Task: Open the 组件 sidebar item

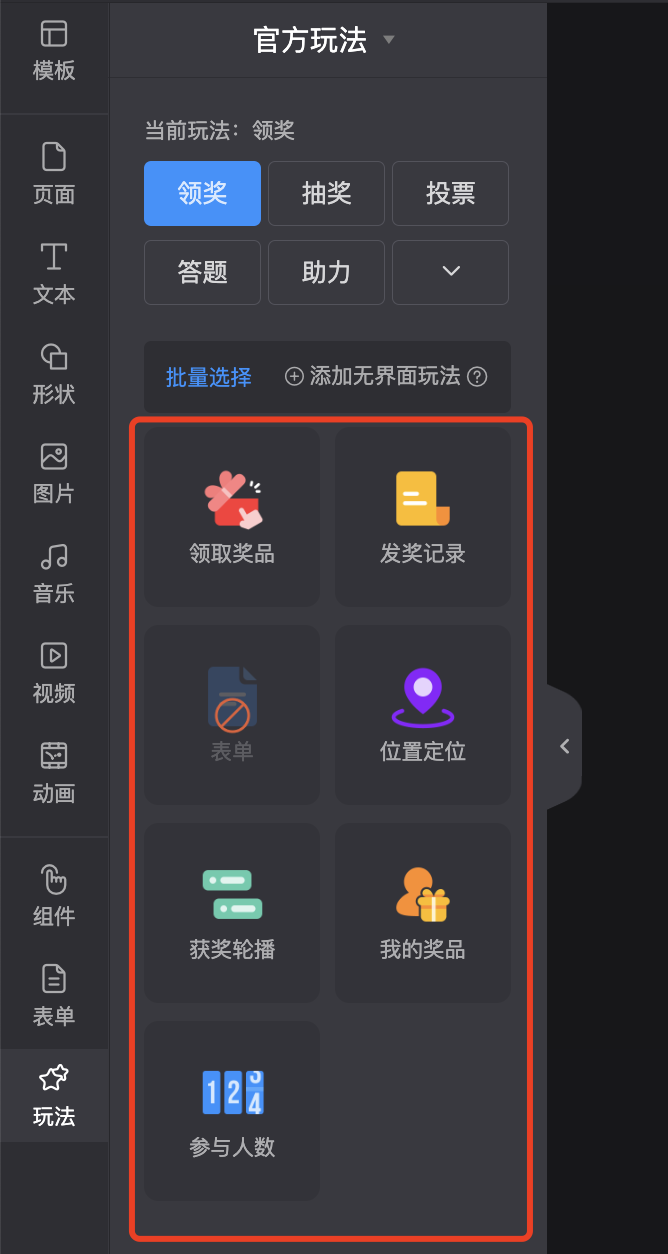Action: [54, 896]
